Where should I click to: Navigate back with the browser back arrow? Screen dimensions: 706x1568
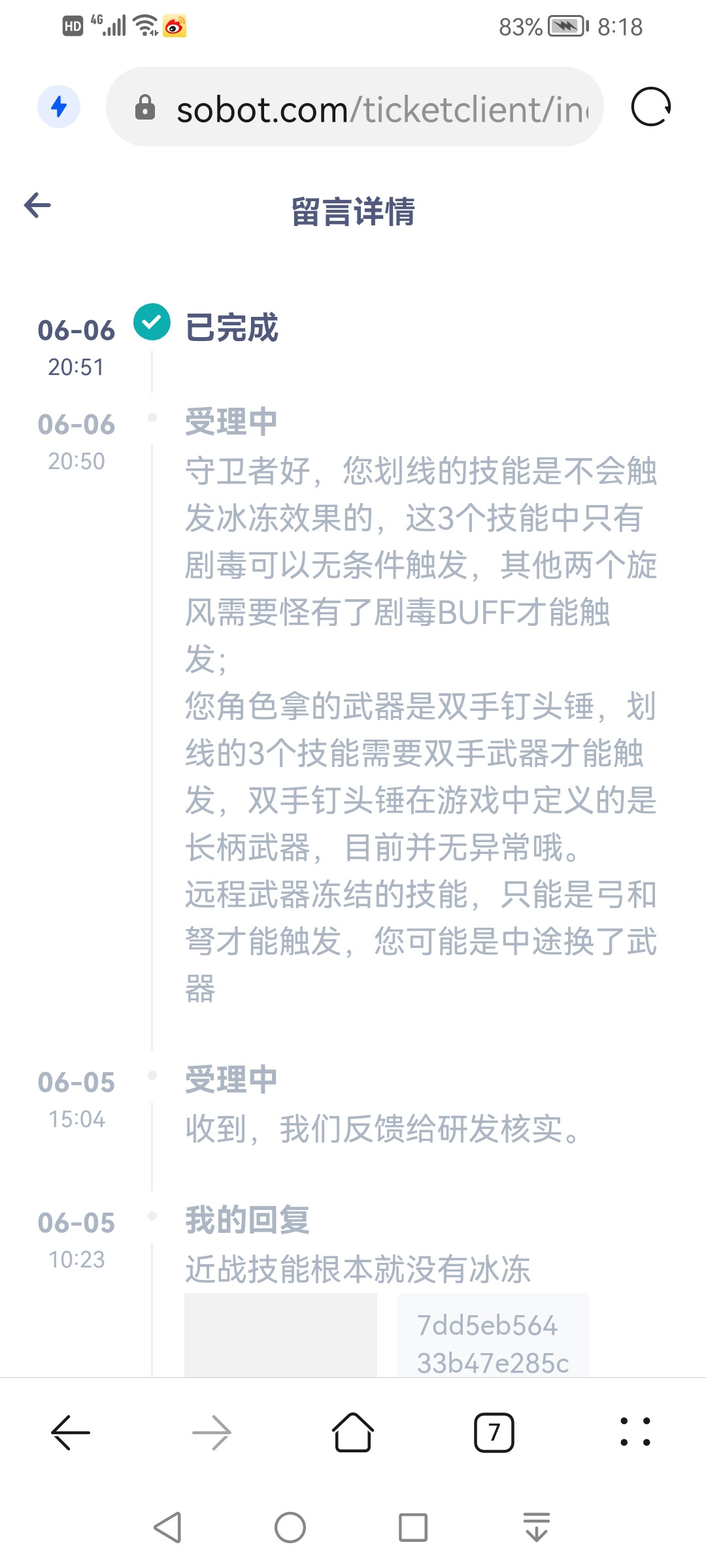tap(71, 1433)
